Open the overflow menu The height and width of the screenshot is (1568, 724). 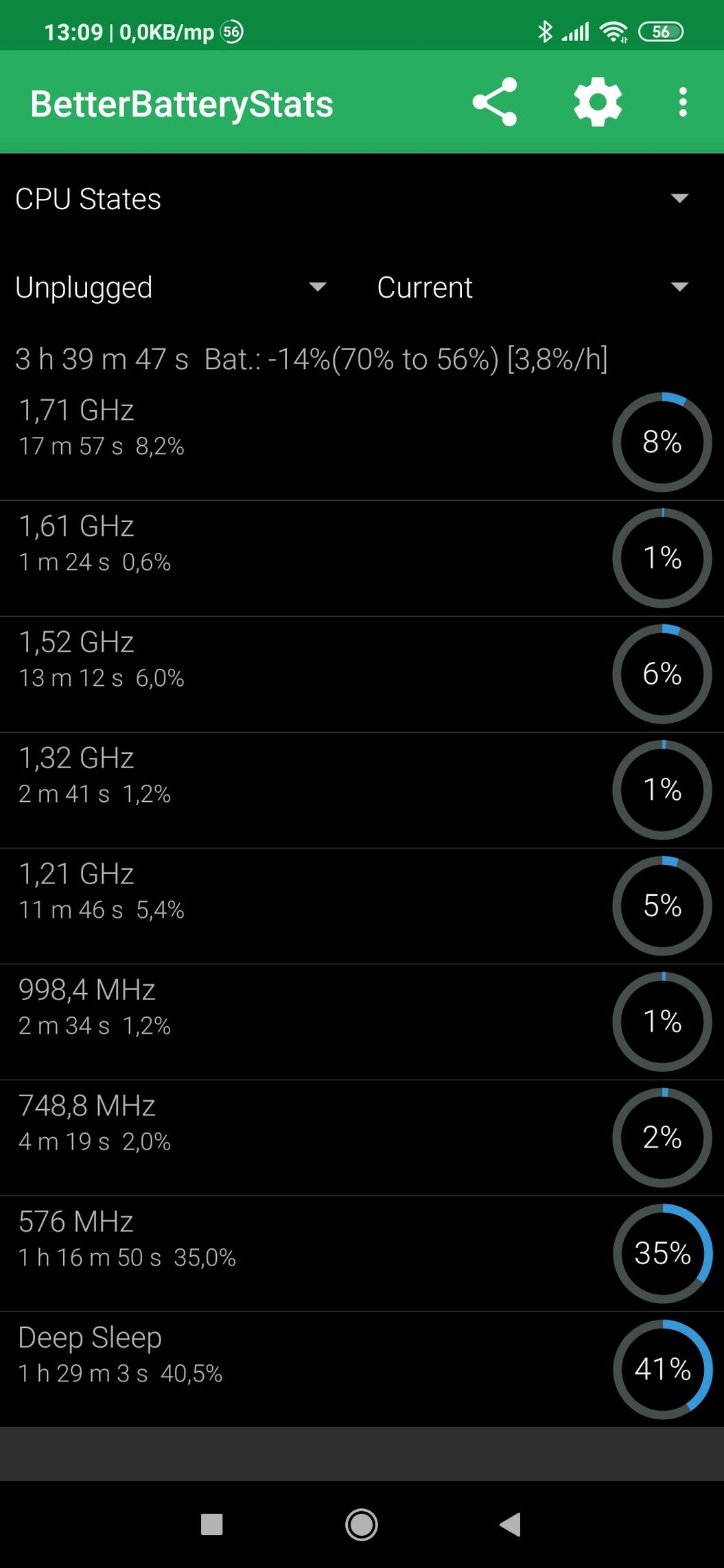click(682, 102)
